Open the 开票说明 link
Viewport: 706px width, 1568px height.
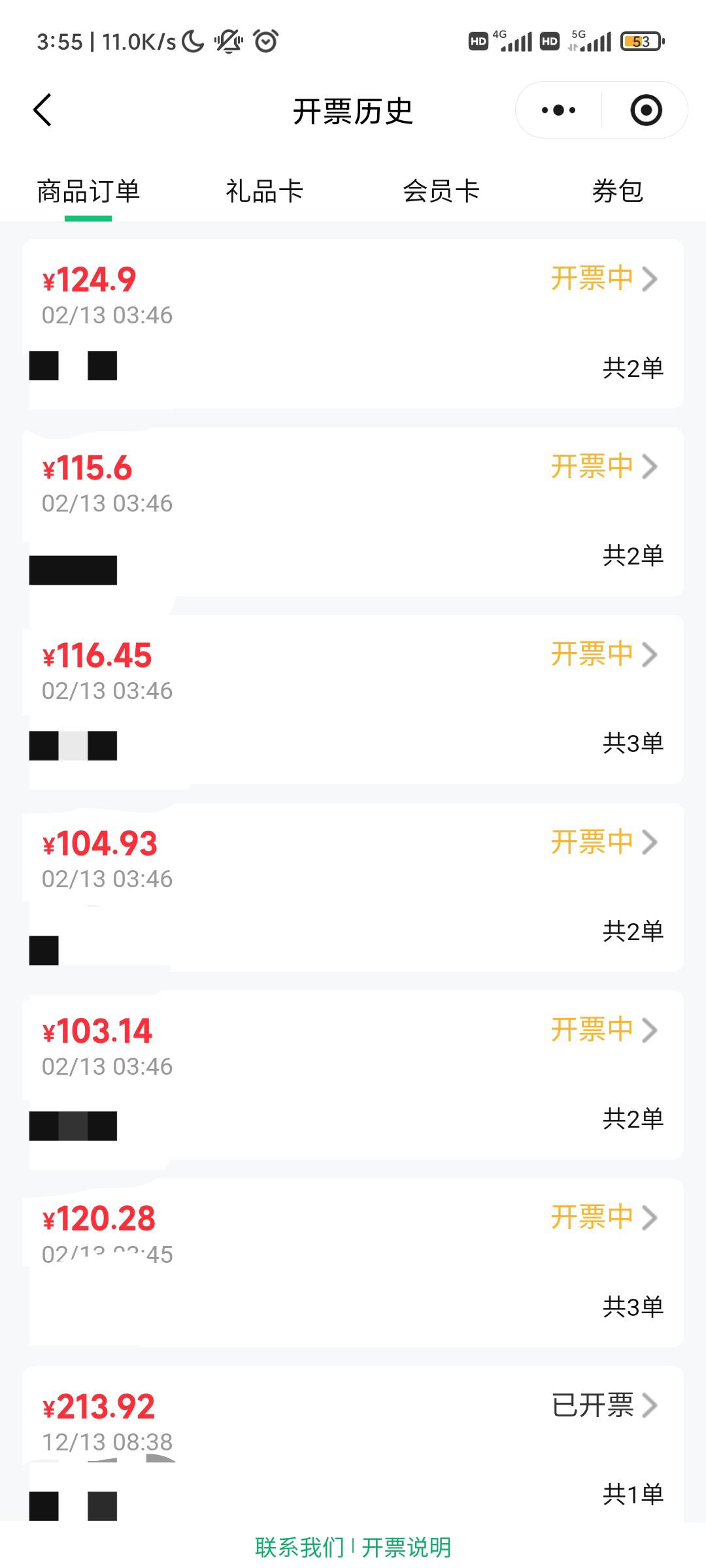point(407,1547)
